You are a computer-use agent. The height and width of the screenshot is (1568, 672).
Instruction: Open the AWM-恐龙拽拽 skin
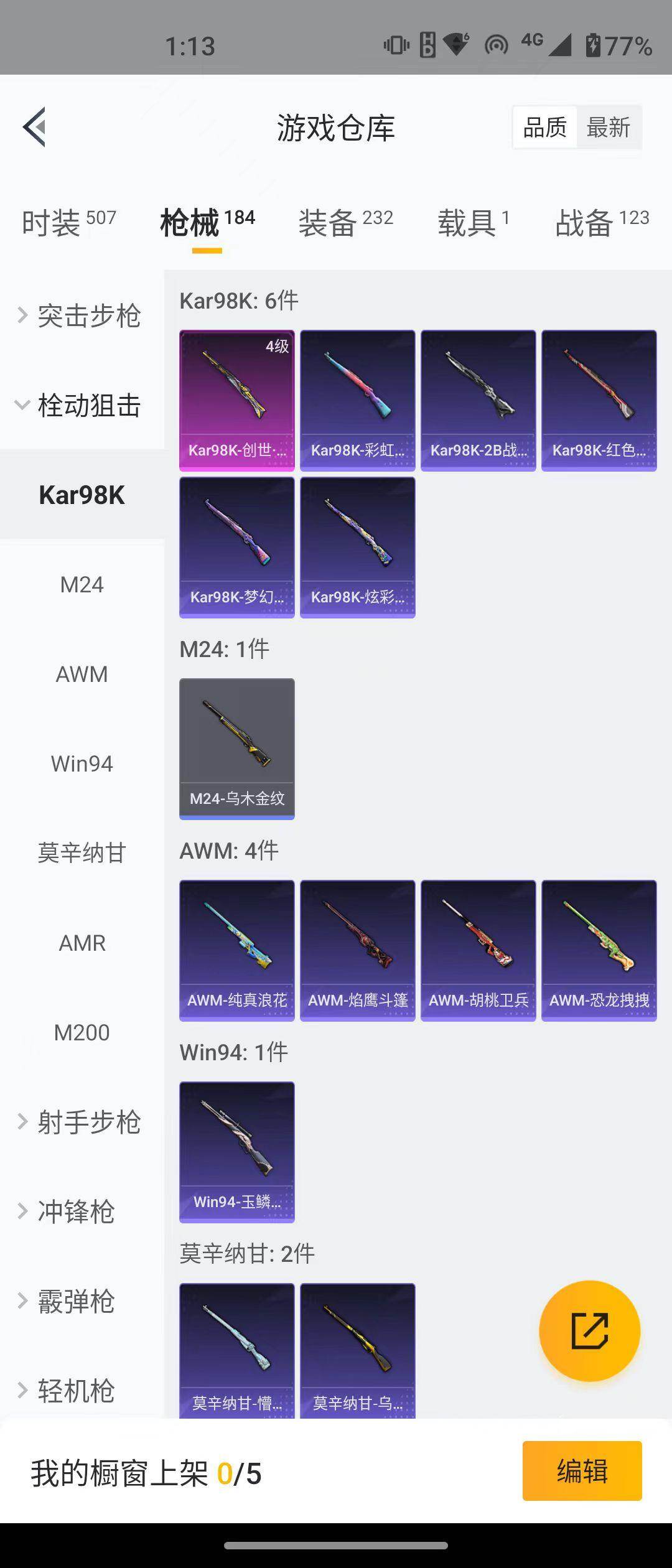599,950
